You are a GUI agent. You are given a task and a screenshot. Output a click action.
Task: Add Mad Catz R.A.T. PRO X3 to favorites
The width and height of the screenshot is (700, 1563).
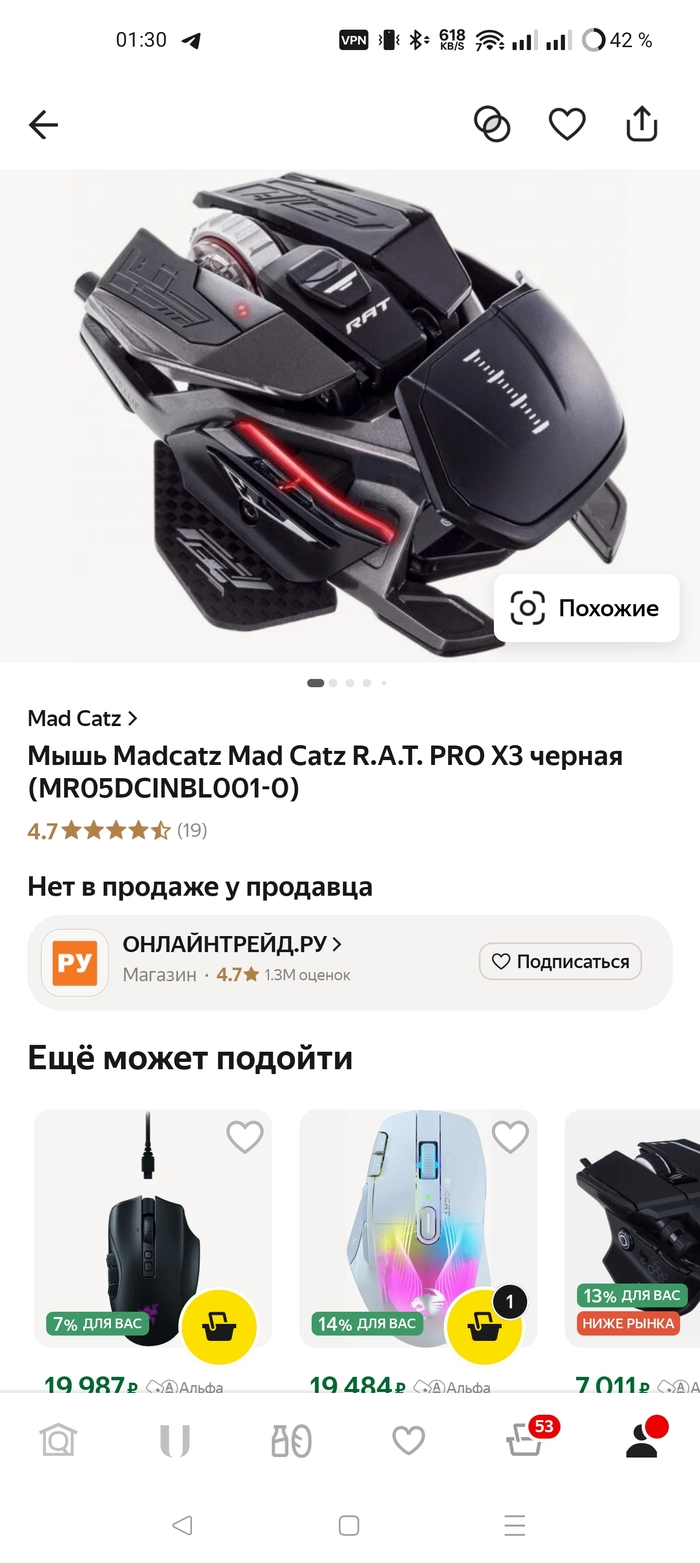click(x=566, y=125)
